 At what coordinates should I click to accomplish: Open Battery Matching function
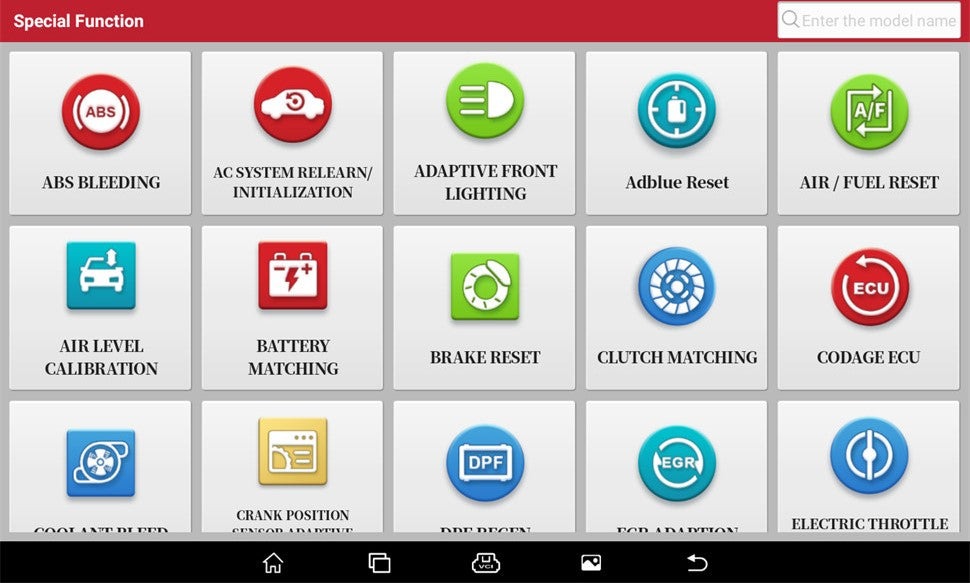[x=292, y=307]
